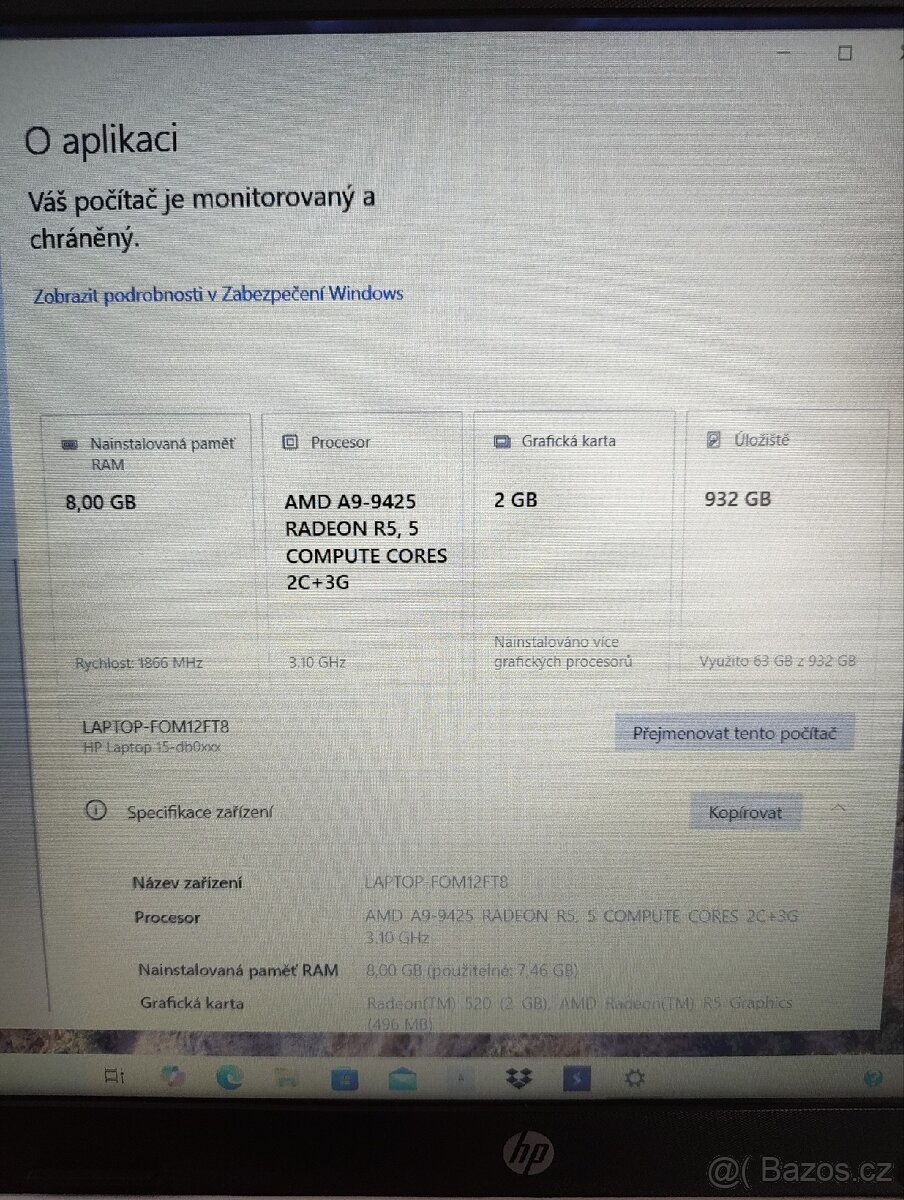Open Zobrazit podrobnosti v Zabezpečení Windows link

[216, 293]
